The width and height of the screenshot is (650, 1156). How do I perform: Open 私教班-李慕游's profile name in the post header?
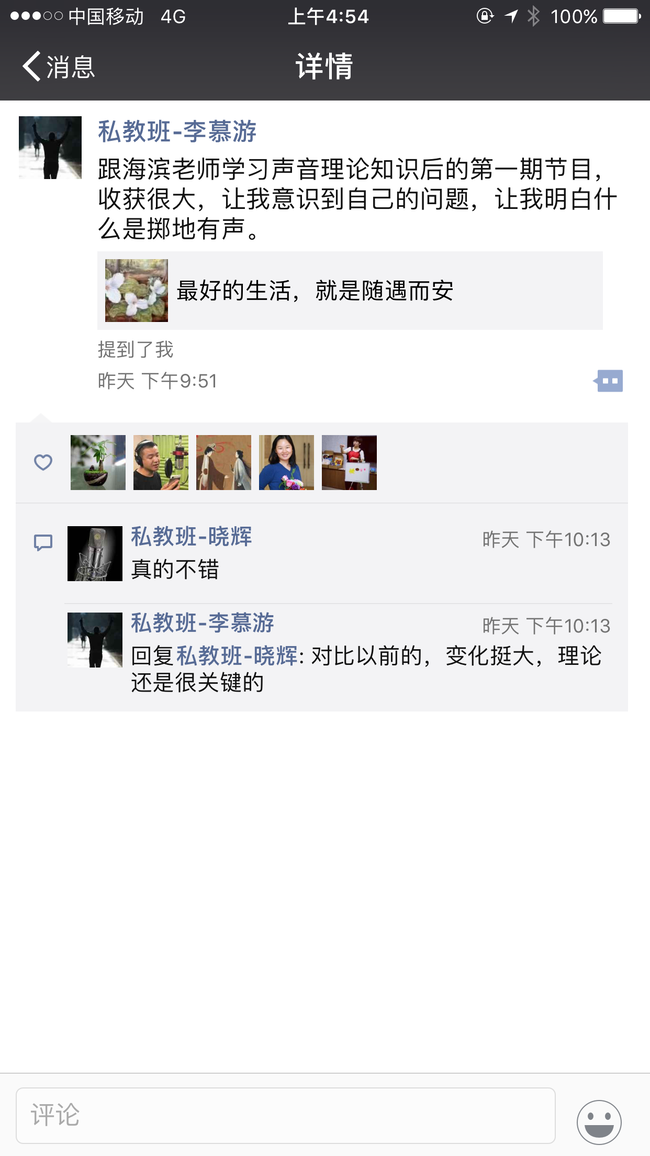pyautogui.click(x=177, y=131)
